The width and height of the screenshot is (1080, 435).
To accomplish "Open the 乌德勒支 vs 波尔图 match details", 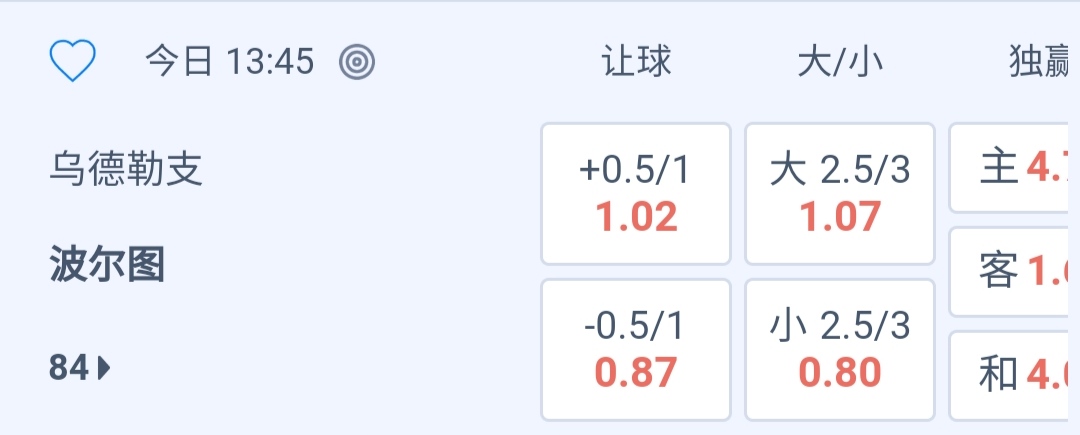I will [x=126, y=218].
